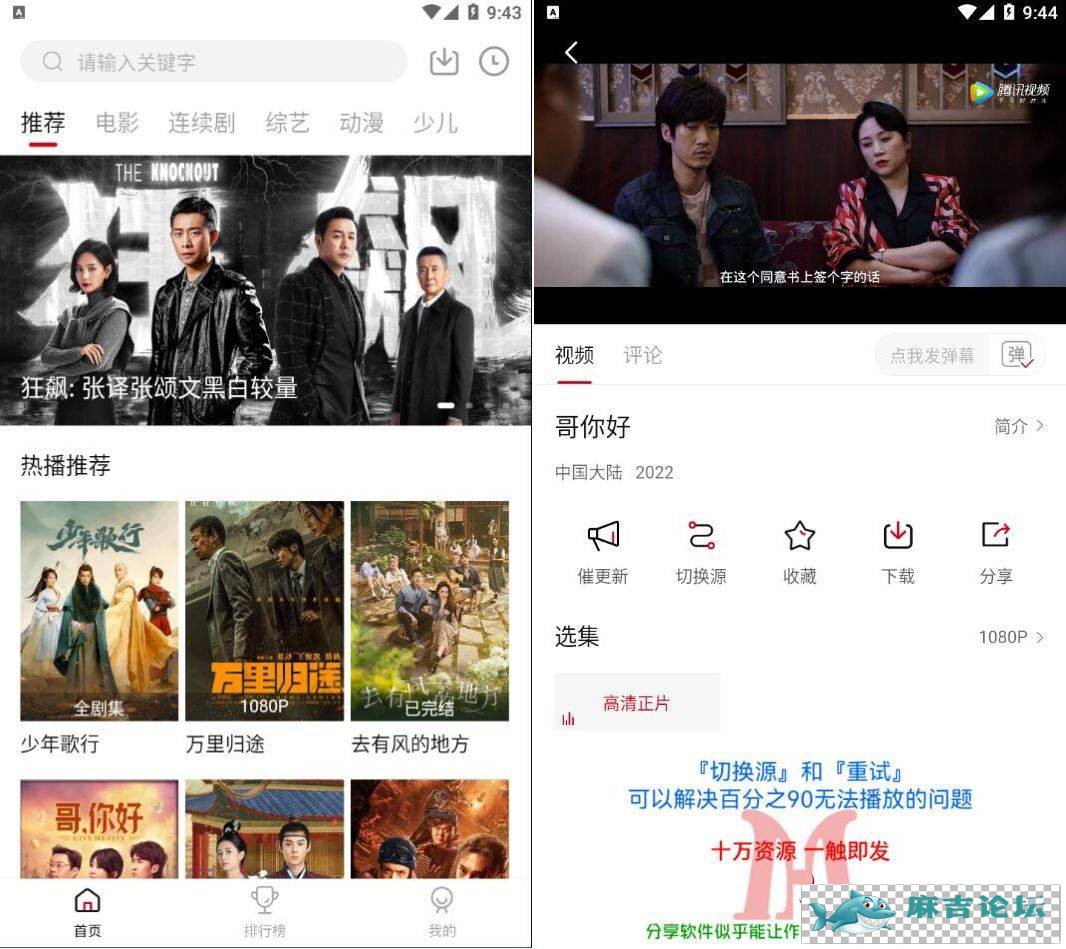
Task: Go to the 排行榜 bottom tab
Action: pyautogui.click(x=265, y=912)
